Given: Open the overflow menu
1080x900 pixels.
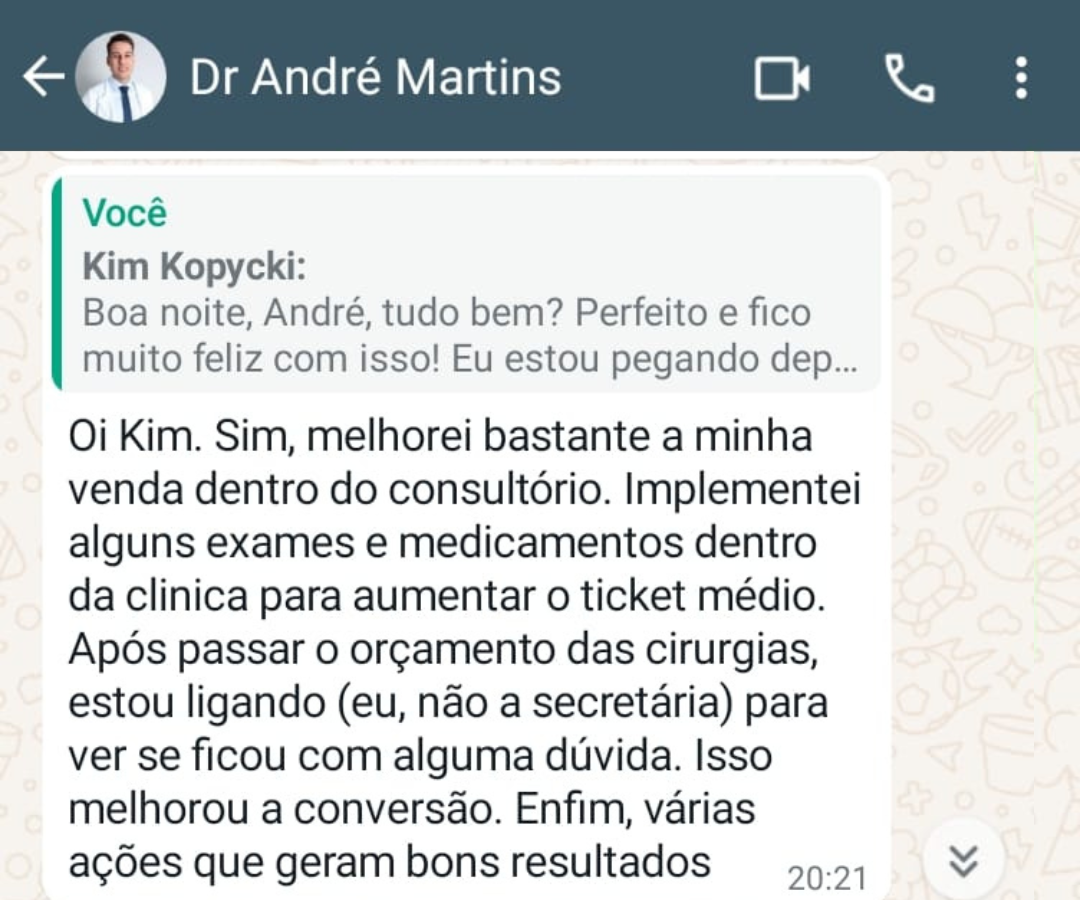Looking at the screenshot, I should (x=1020, y=78).
